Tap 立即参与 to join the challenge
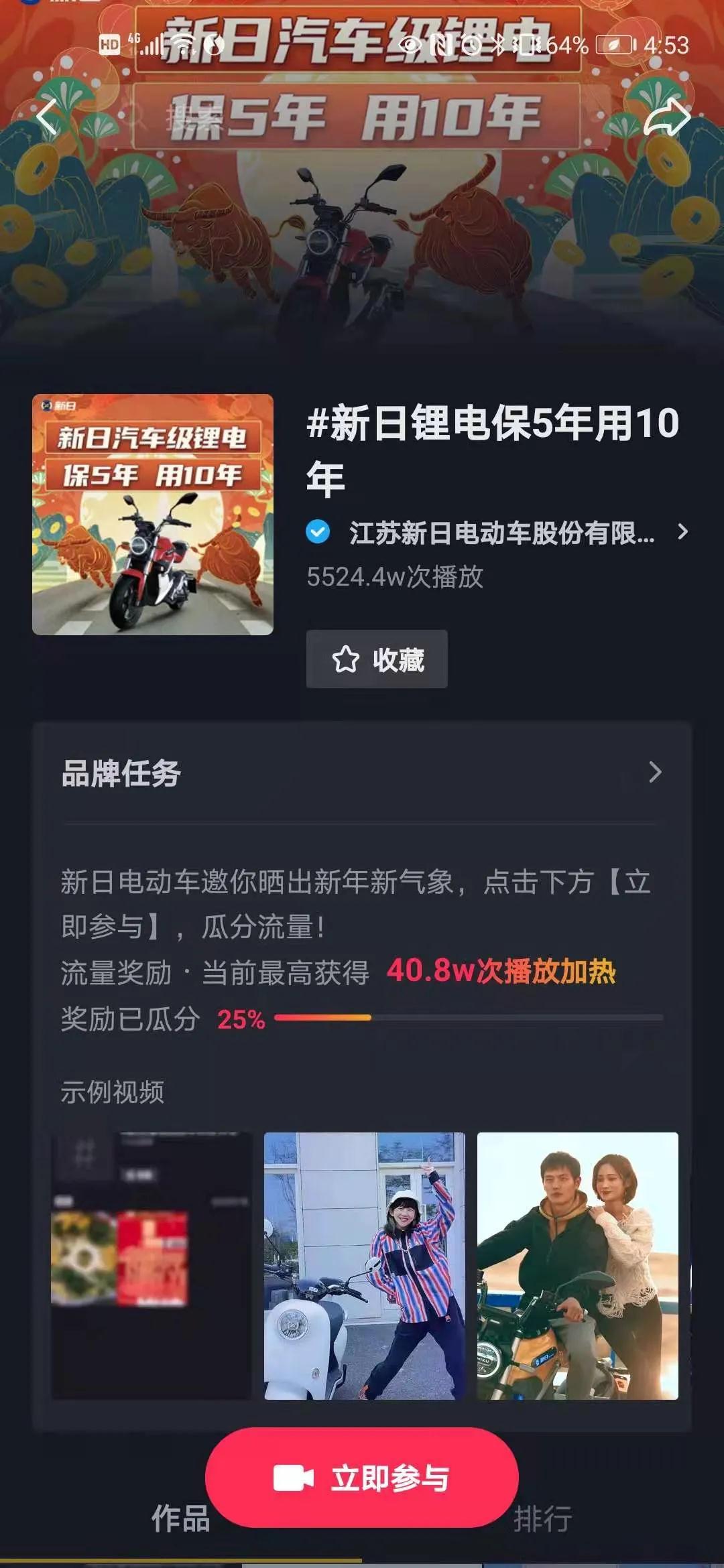 [362, 1478]
